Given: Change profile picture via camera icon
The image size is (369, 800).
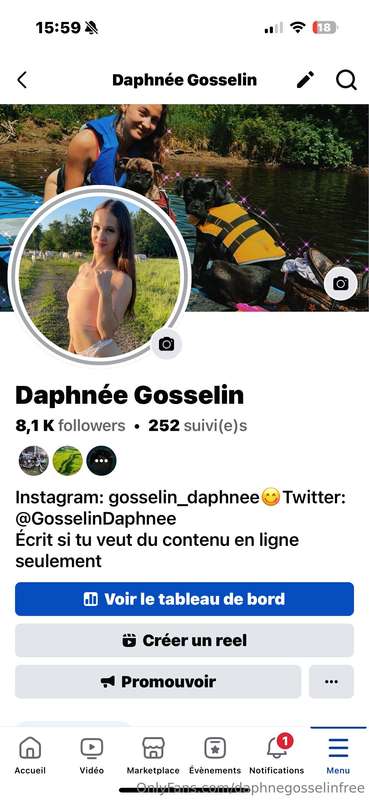Looking at the screenshot, I should coord(166,344).
